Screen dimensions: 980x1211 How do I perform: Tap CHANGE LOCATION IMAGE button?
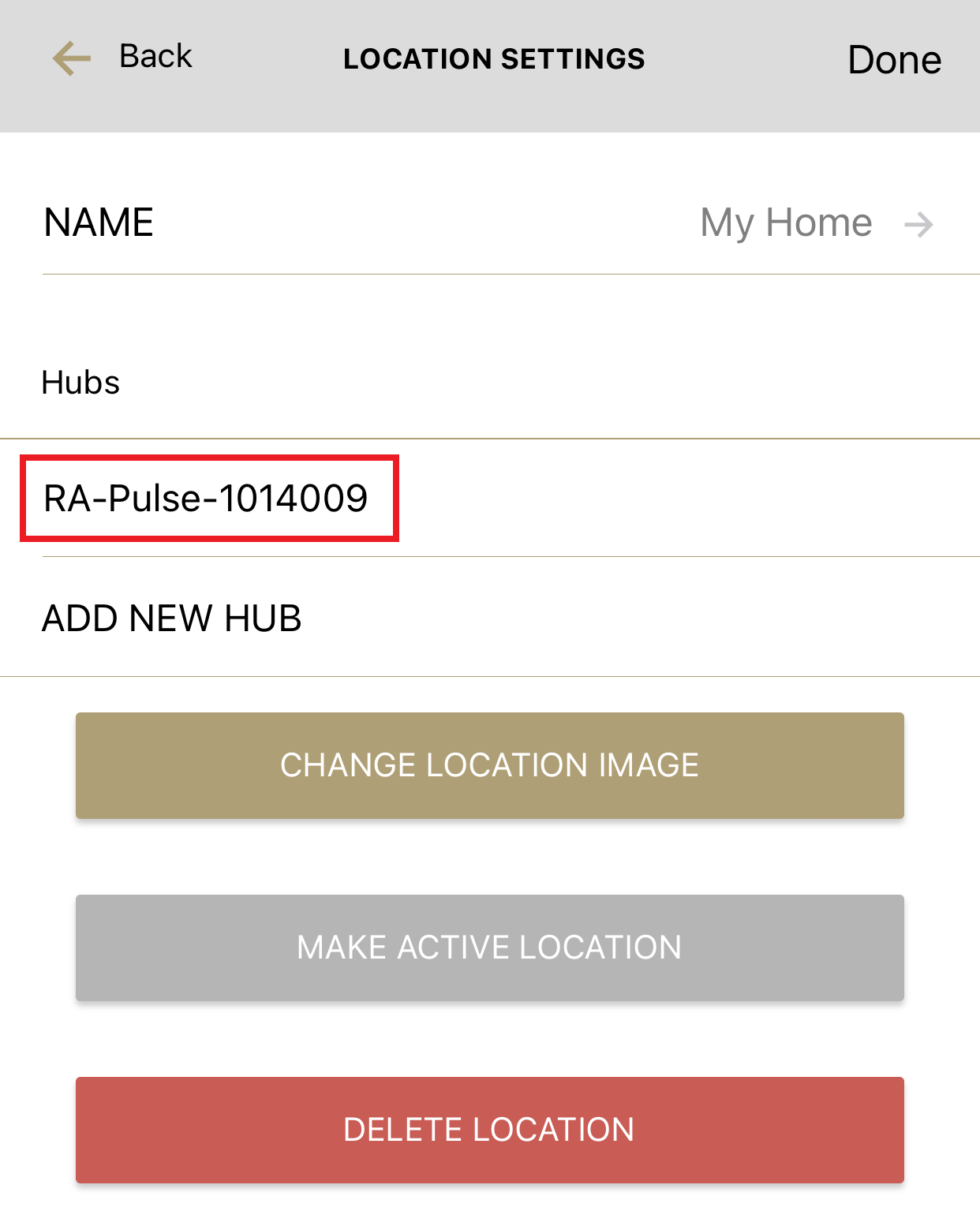click(489, 765)
